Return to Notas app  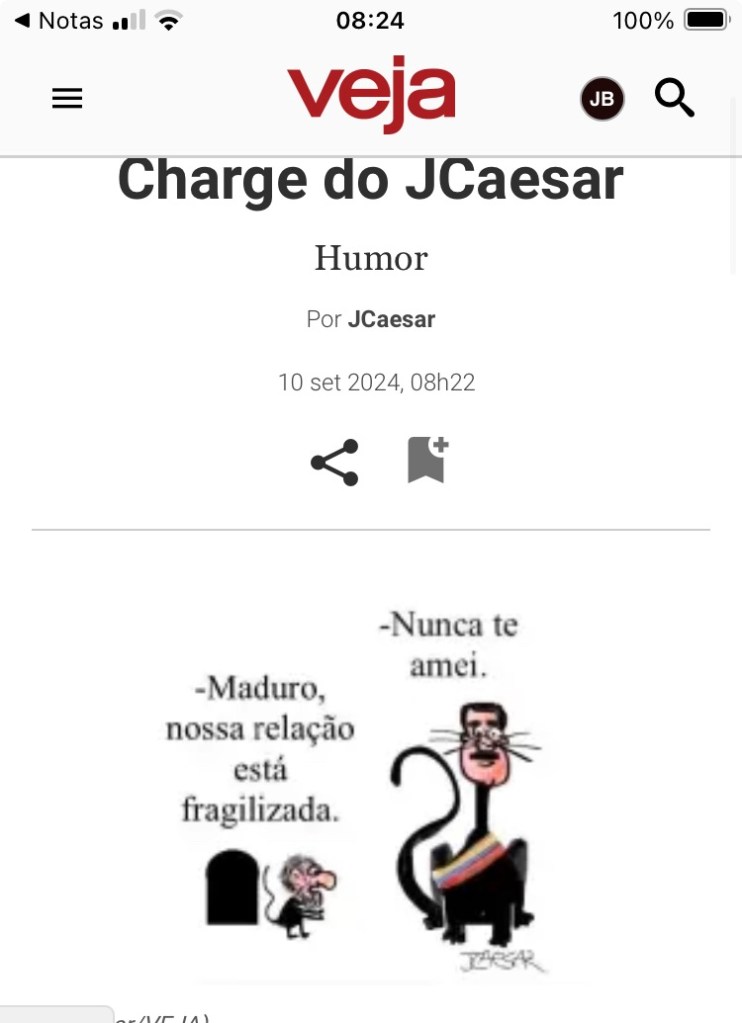point(58,20)
